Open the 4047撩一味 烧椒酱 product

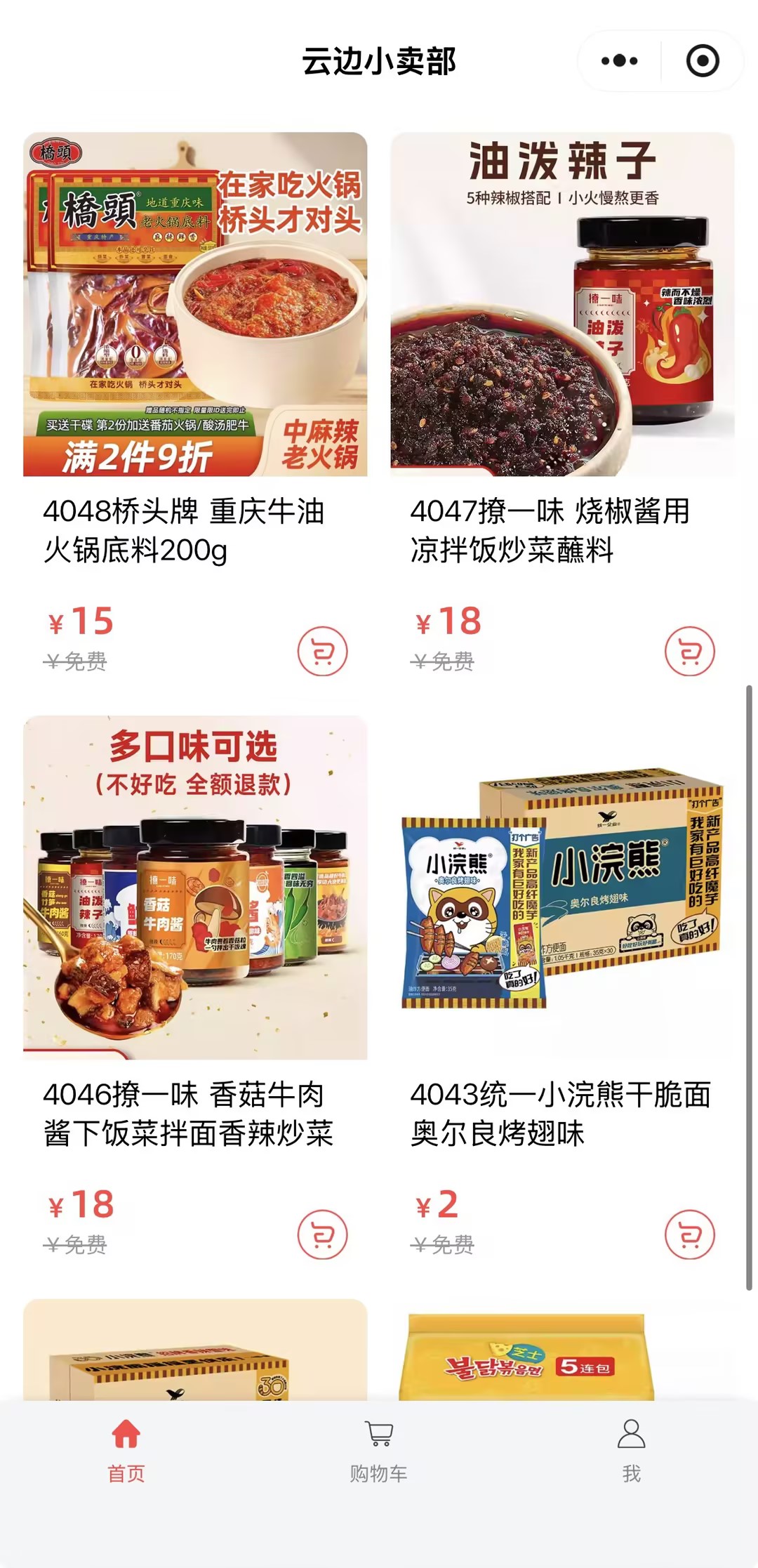click(562, 305)
